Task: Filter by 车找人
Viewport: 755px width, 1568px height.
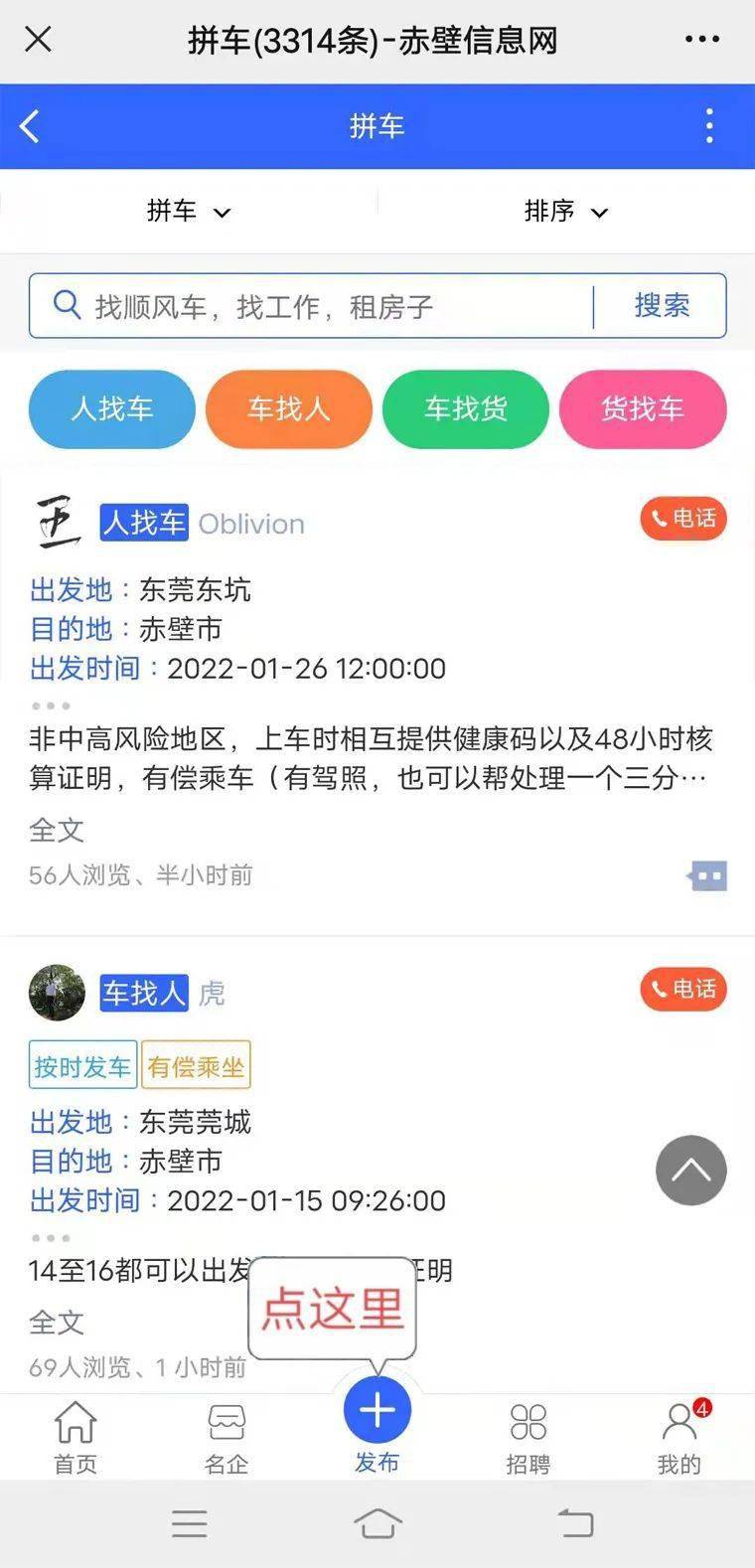Action: click(x=289, y=408)
